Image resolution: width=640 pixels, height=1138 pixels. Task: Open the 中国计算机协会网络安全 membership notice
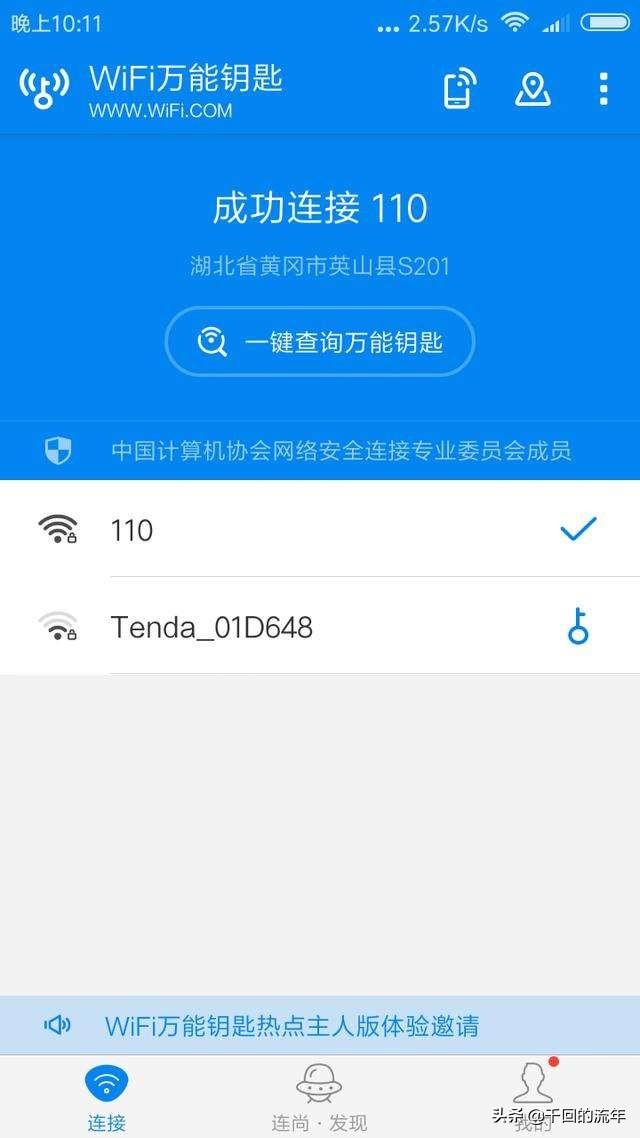click(x=320, y=451)
